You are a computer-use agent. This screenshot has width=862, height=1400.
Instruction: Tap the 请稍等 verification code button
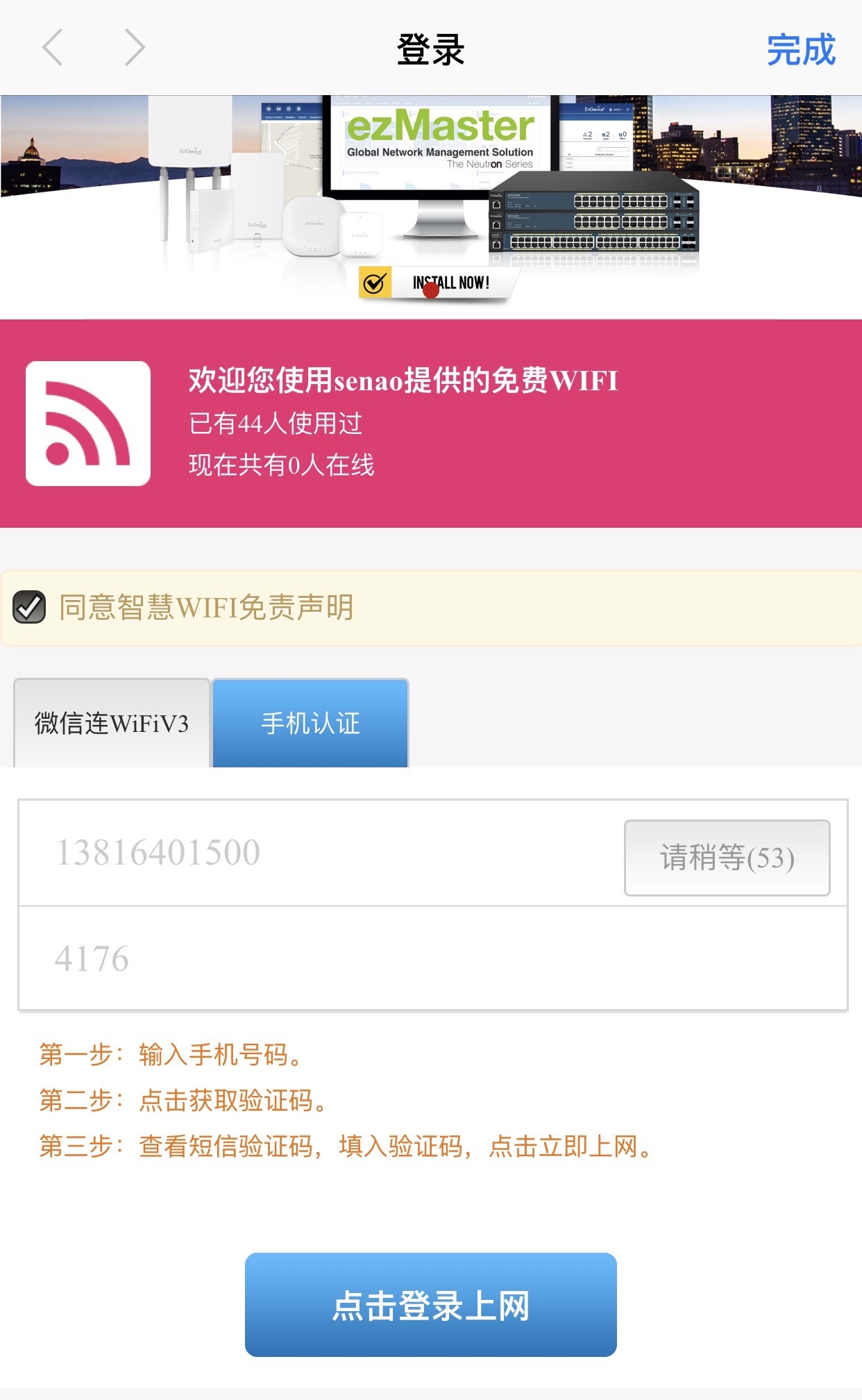point(727,858)
